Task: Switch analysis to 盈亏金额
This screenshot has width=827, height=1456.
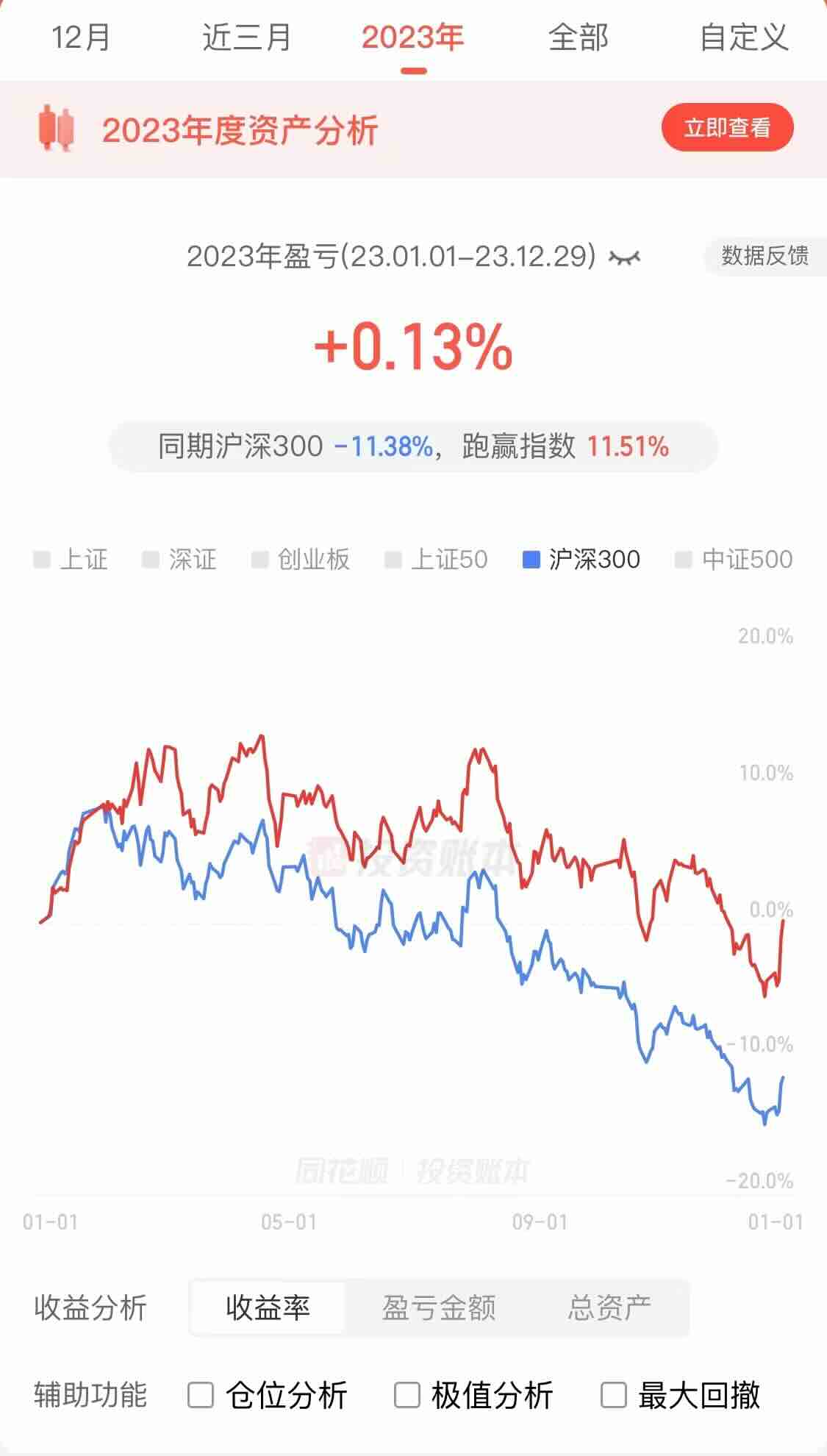Action: [439, 1308]
